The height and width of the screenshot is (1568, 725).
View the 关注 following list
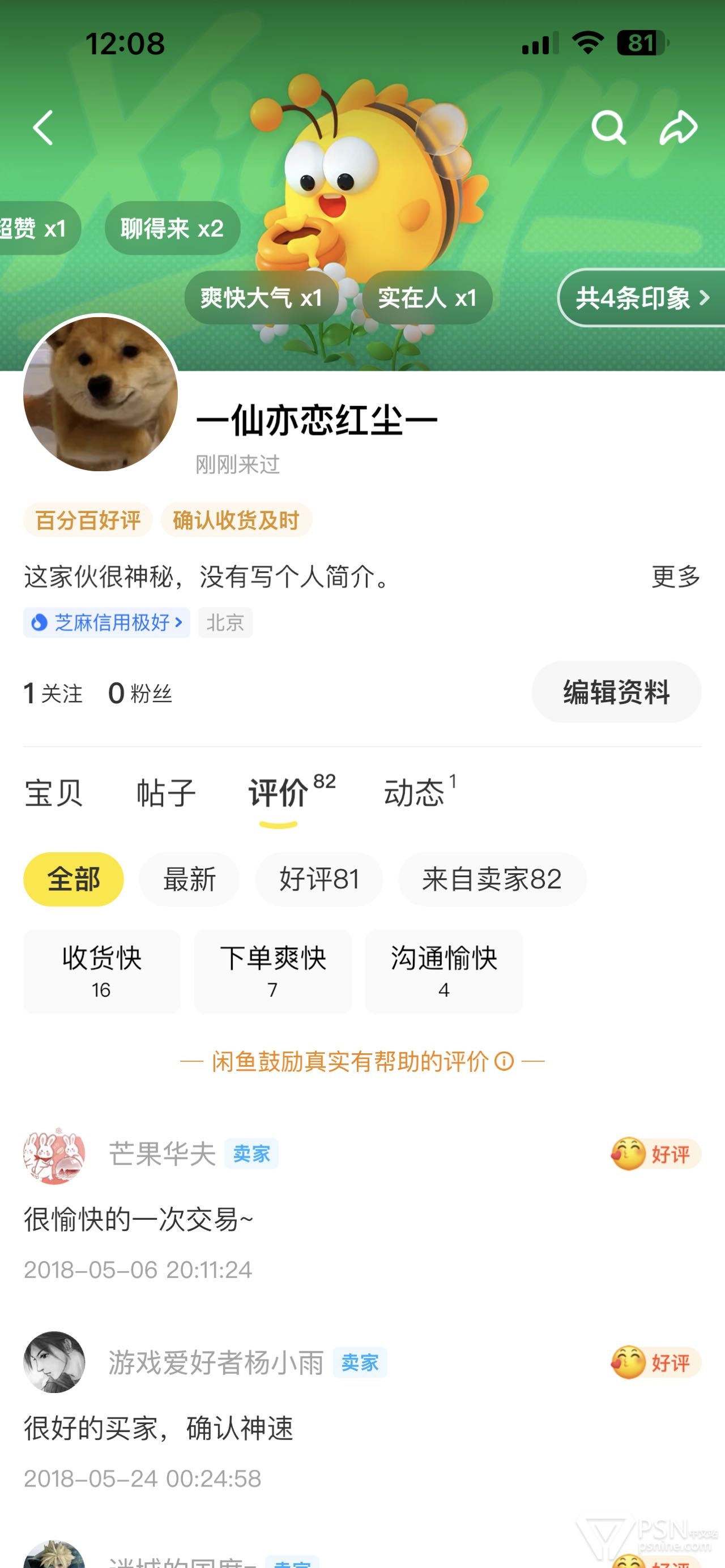point(53,693)
